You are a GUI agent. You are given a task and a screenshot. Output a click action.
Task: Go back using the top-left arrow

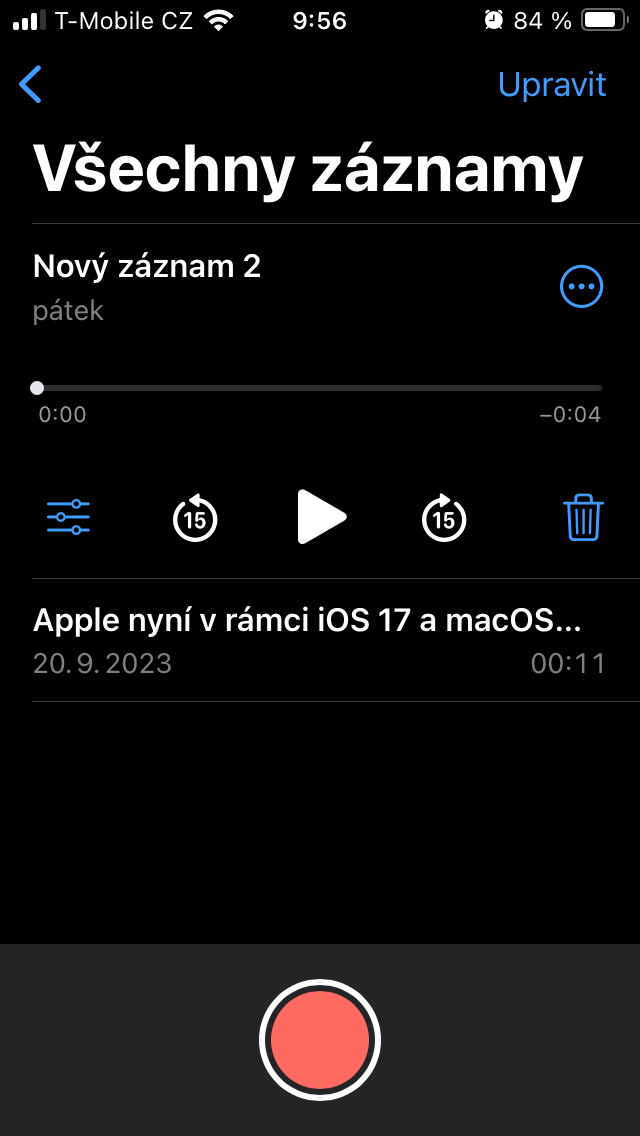pos(31,85)
